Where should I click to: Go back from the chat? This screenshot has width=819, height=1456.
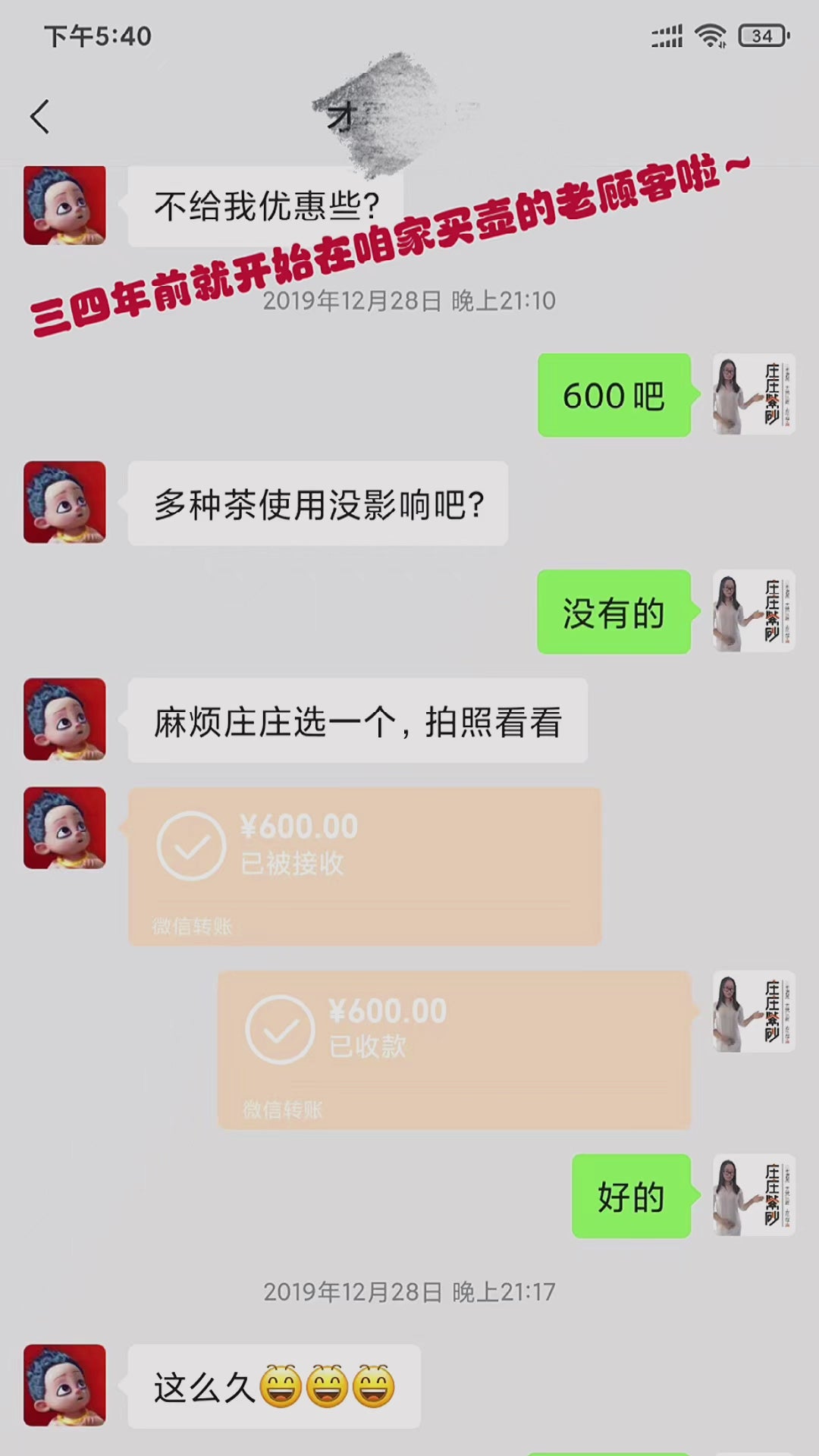pos(39,117)
